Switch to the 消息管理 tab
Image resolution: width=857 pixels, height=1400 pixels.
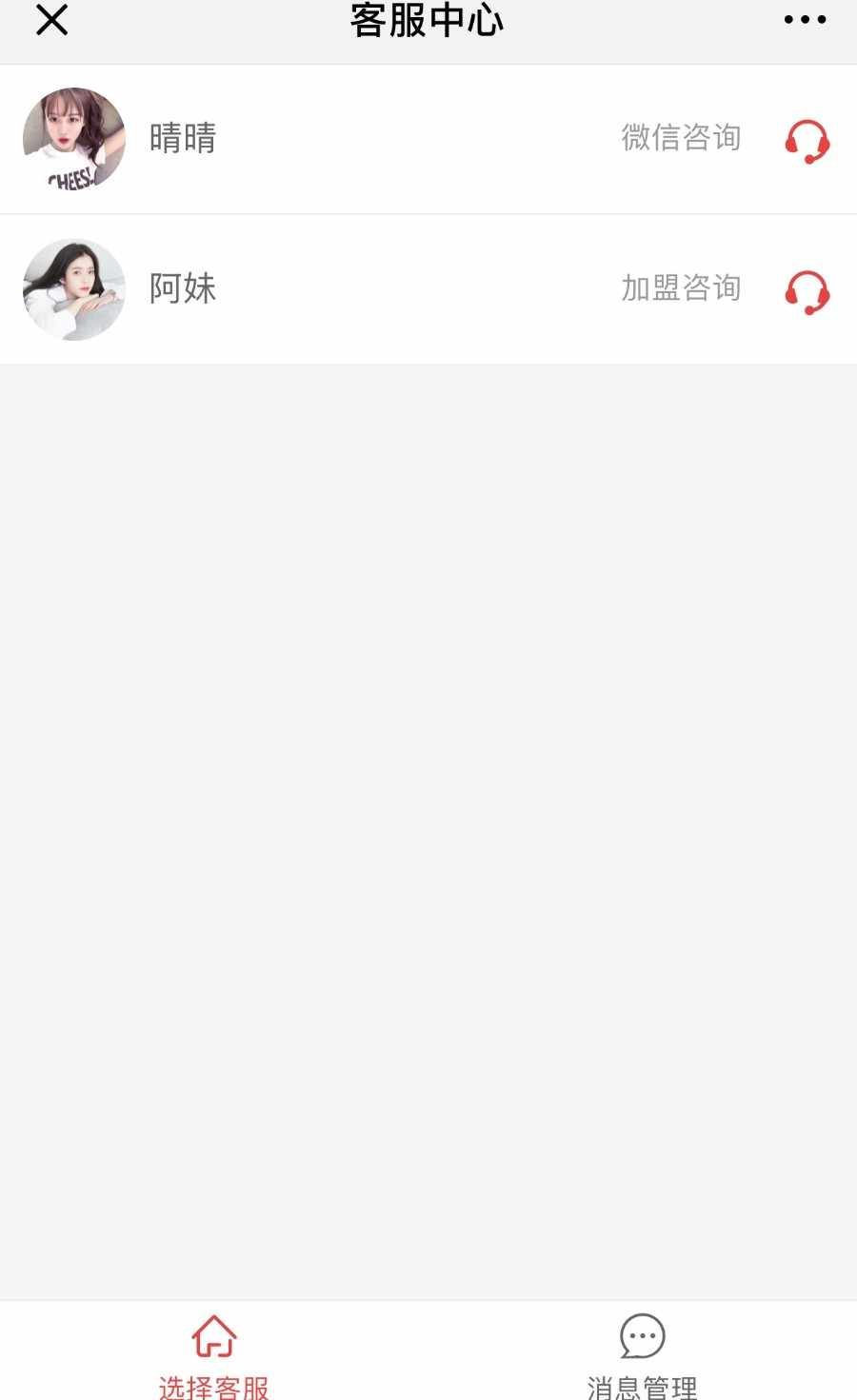coord(642,1353)
